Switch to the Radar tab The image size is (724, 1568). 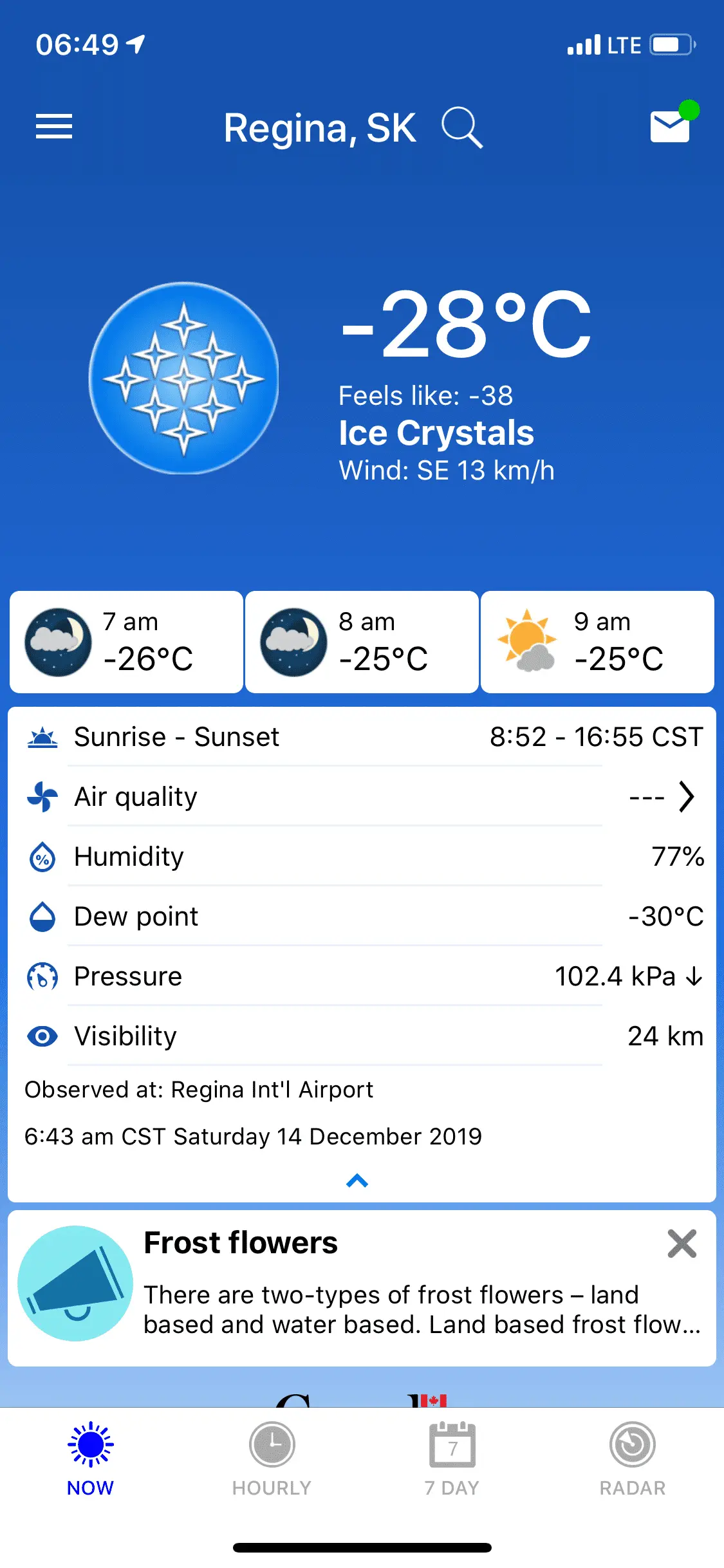click(x=633, y=1459)
